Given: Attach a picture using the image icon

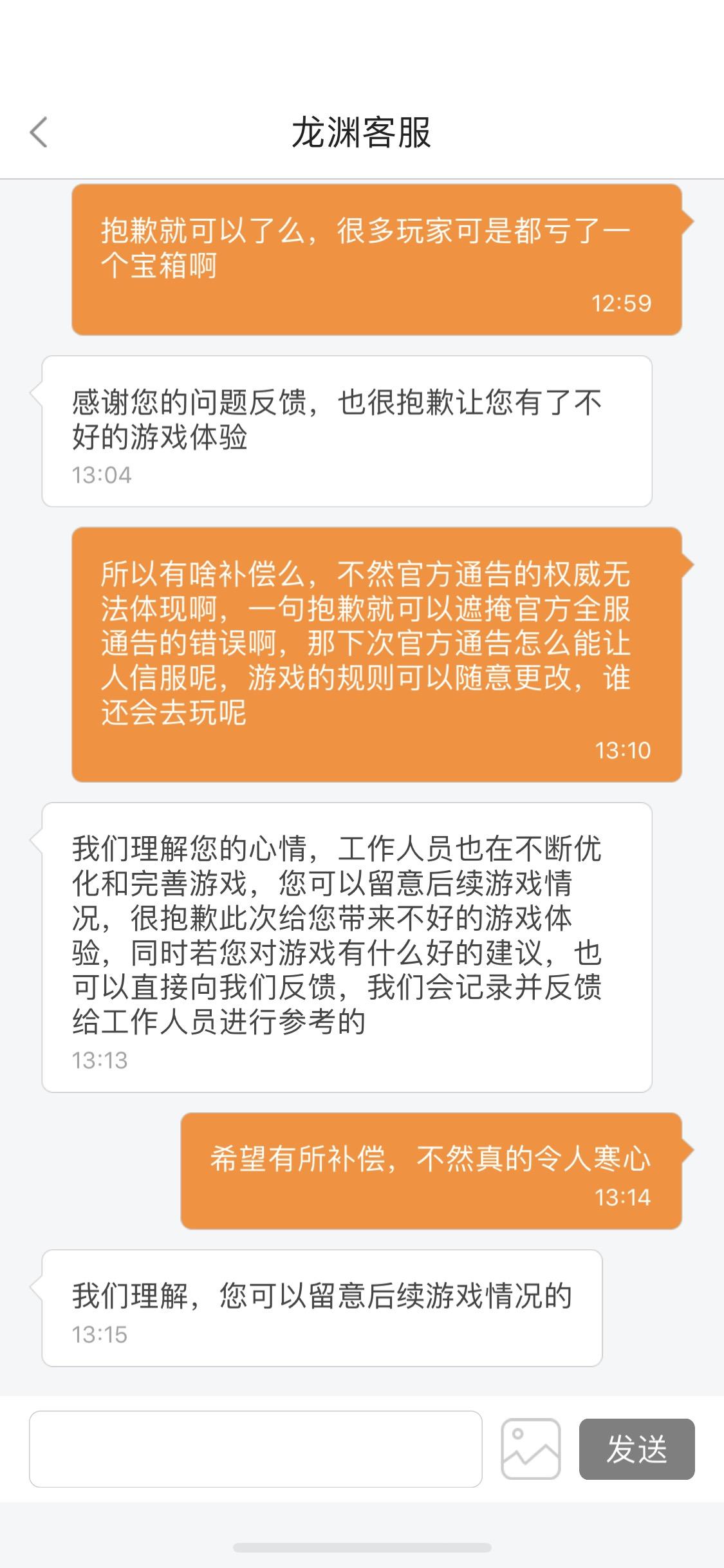Looking at the screenshot, I should pyautogui.click(x=531, y=1449).
